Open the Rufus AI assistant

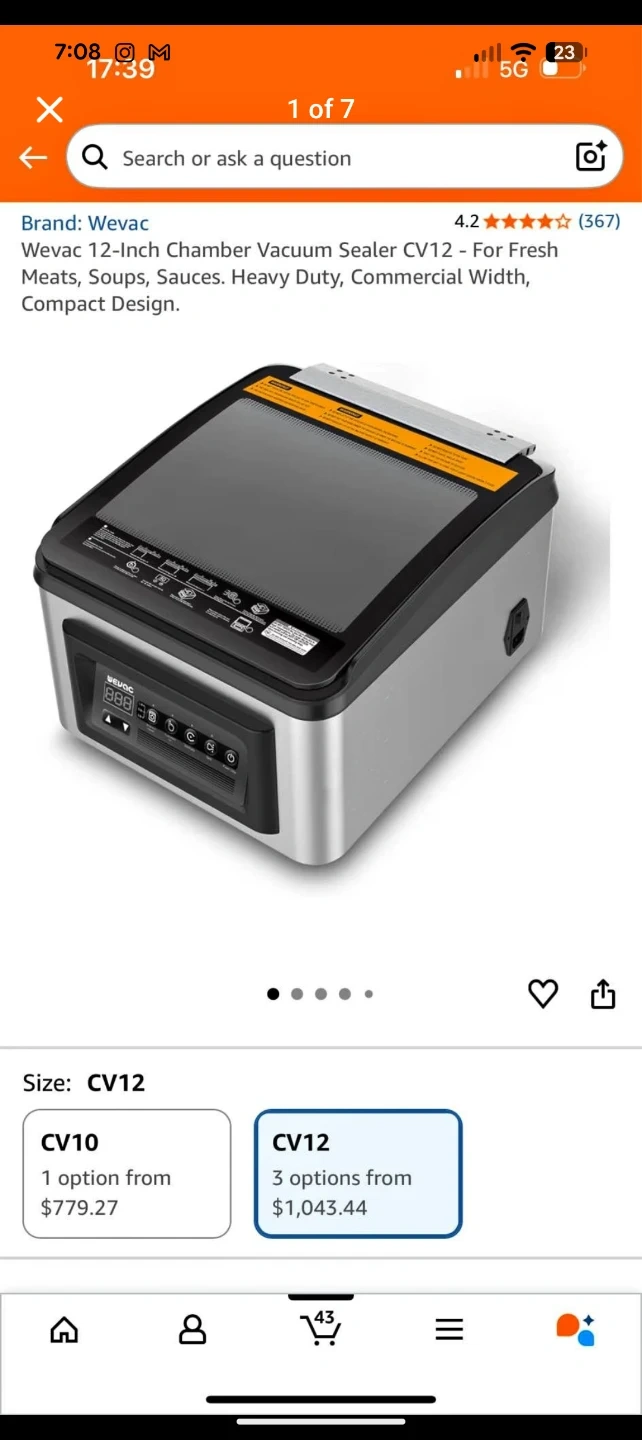point(576,1329)
